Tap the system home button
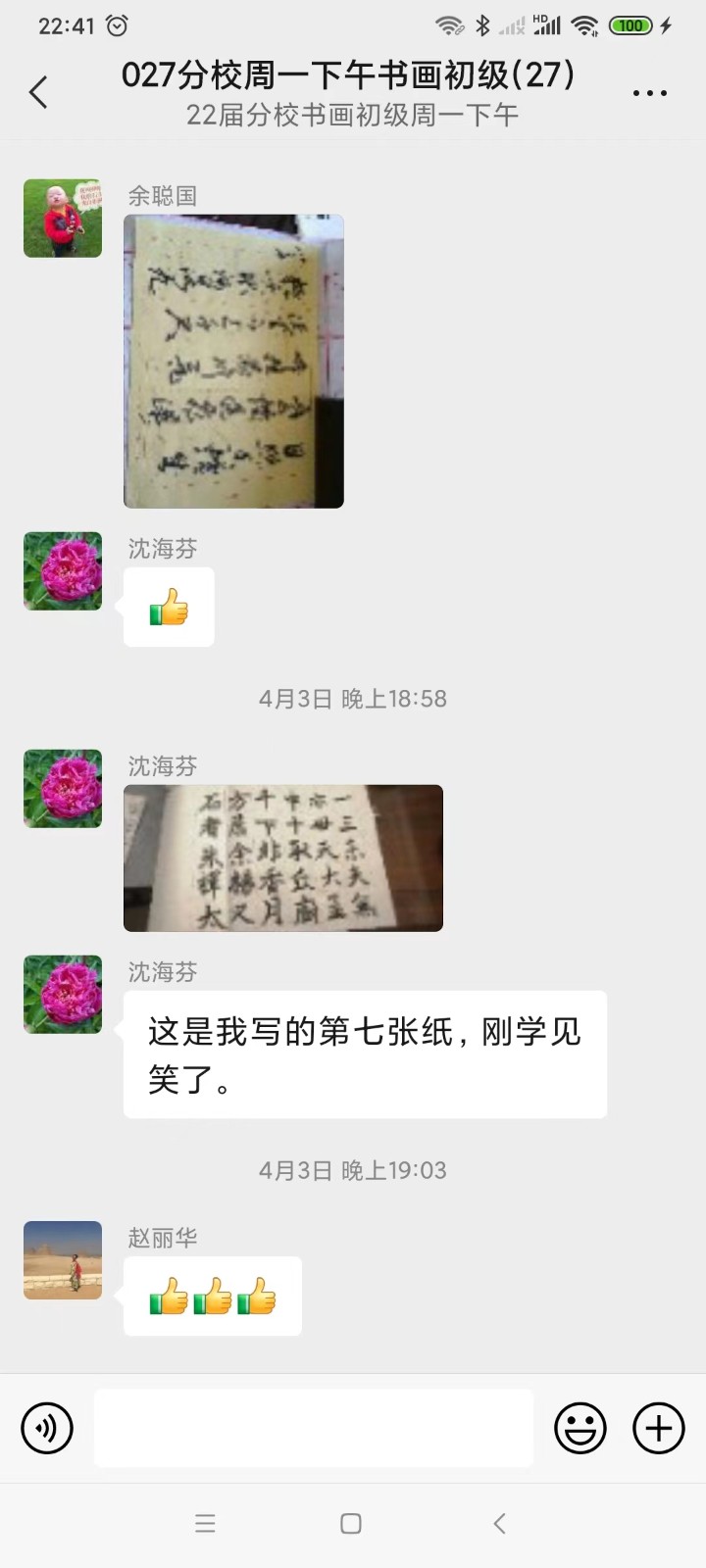This screenshot has height=1568, width=706. [351, 1523]
